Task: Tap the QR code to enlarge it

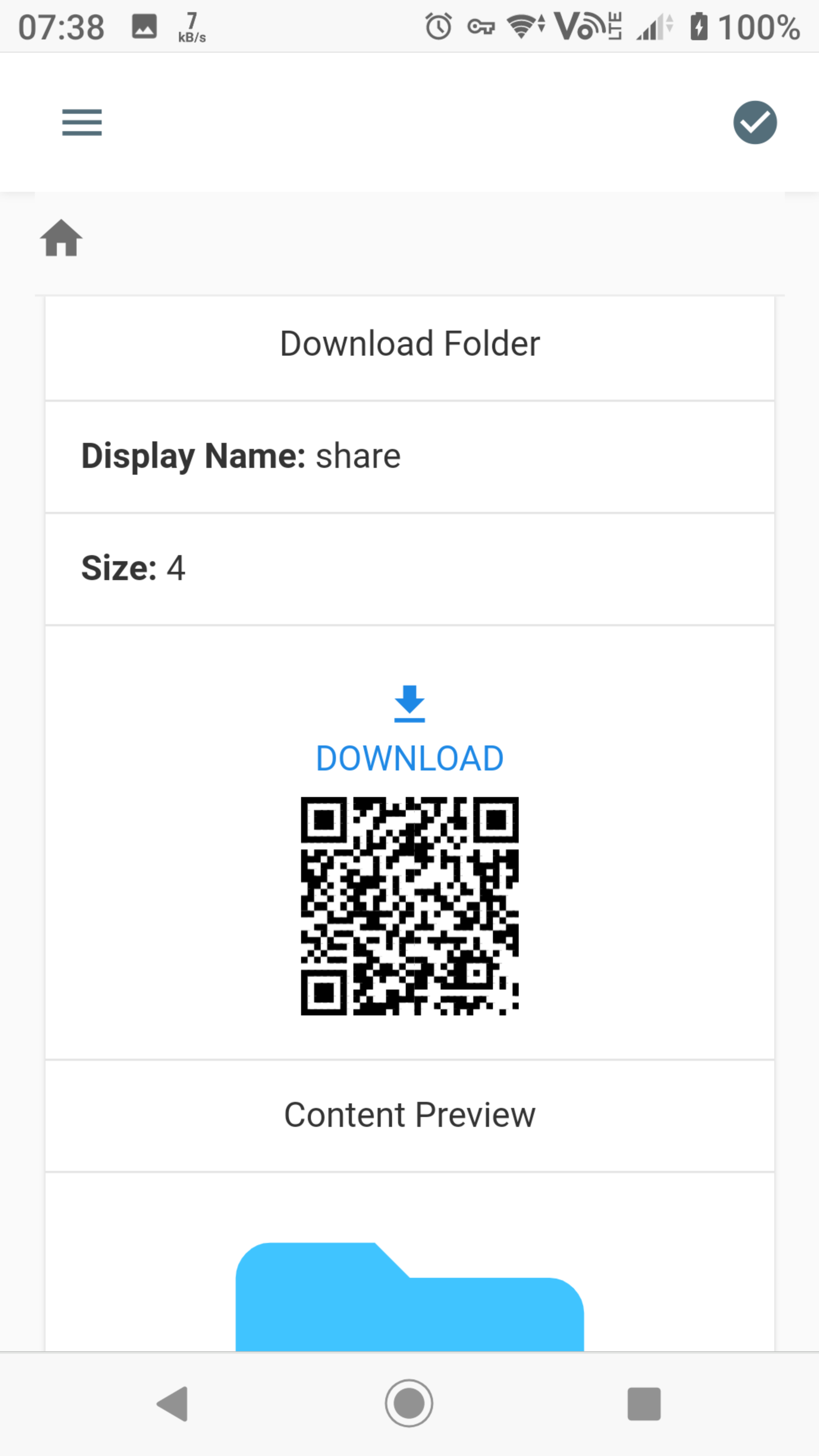Action: (x=409, y=904)
